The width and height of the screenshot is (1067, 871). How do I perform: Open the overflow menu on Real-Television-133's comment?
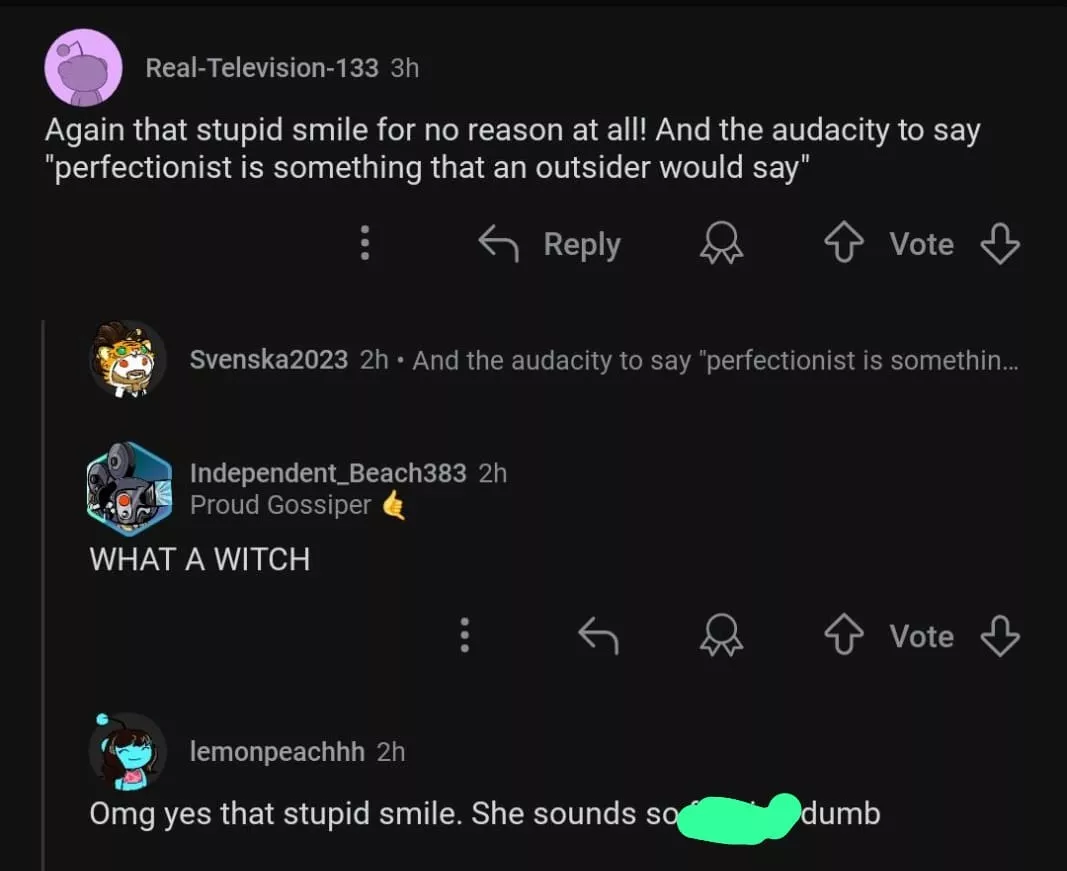(365, 243)
